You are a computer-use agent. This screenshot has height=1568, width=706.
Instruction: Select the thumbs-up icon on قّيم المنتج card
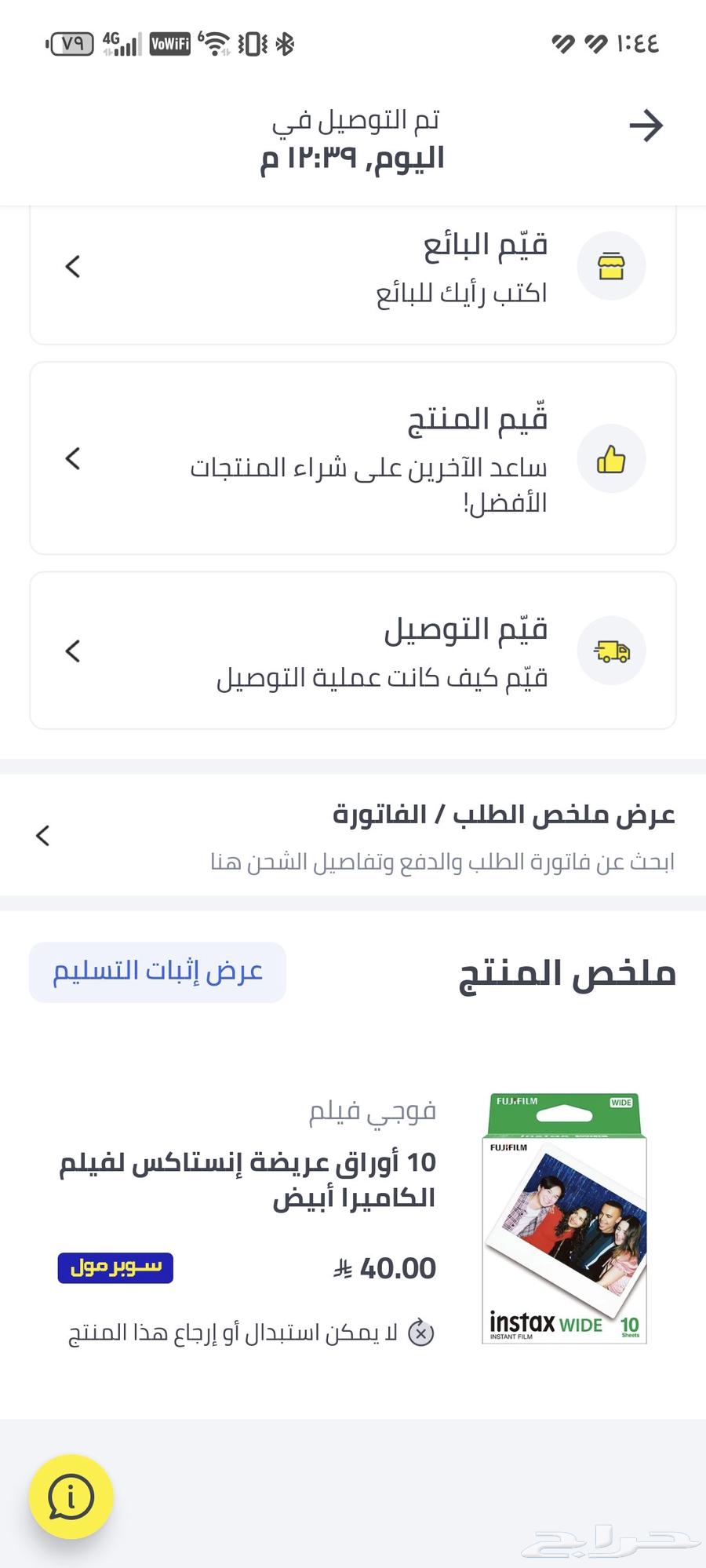(612, 459)
